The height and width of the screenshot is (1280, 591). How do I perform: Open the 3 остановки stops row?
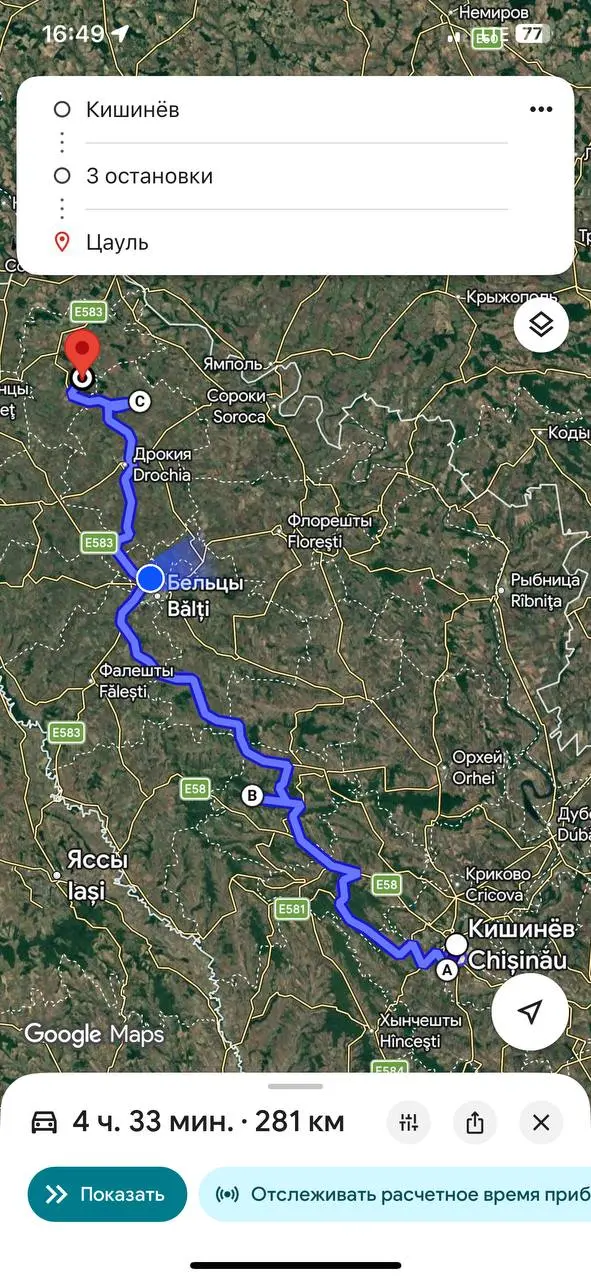(296, 176)
